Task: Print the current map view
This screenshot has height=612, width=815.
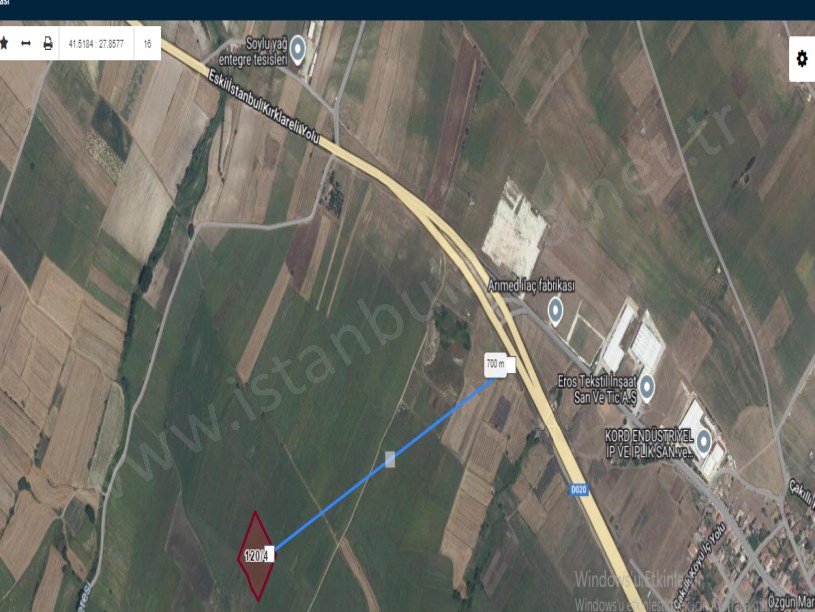Action: pyautogui.click(x=47, y=44)
